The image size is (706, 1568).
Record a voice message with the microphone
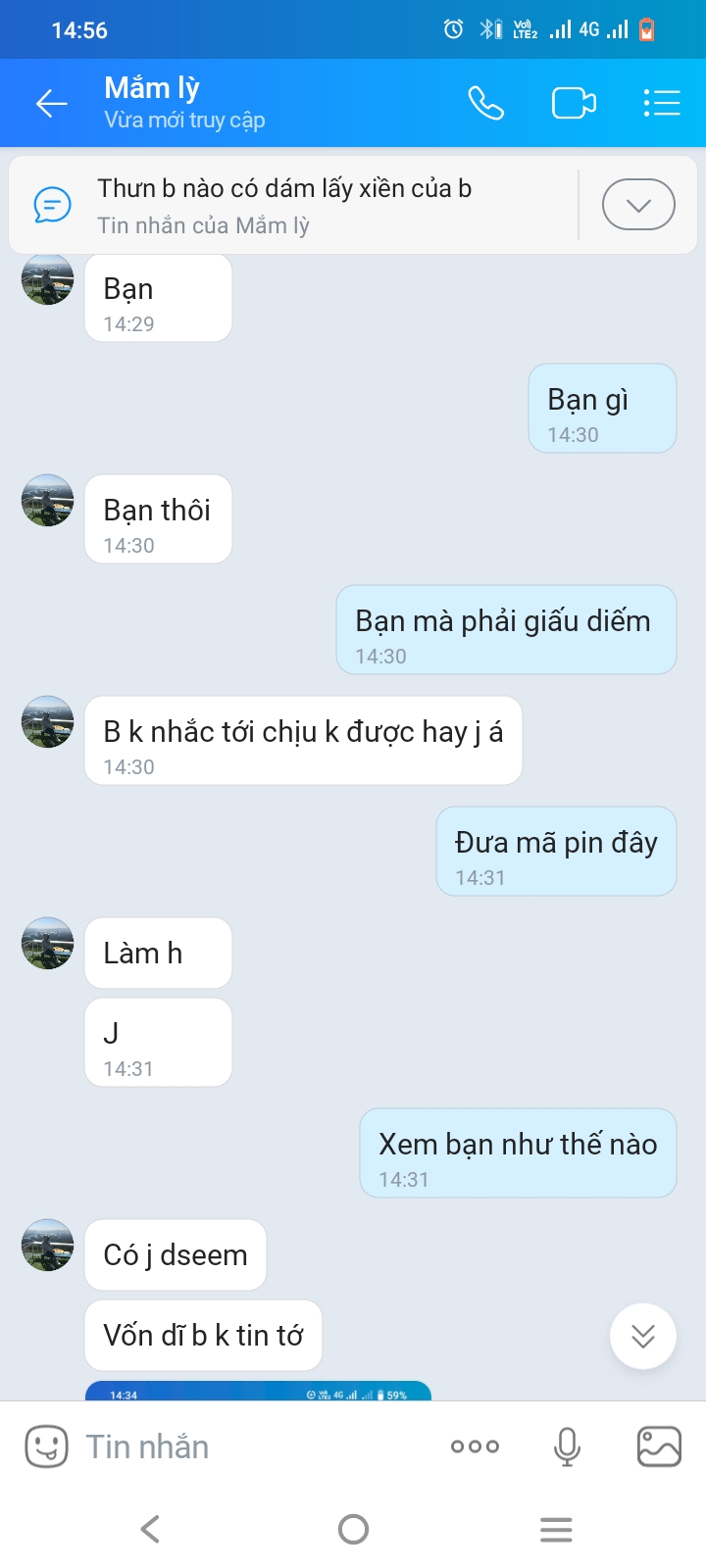(567, 1446)
